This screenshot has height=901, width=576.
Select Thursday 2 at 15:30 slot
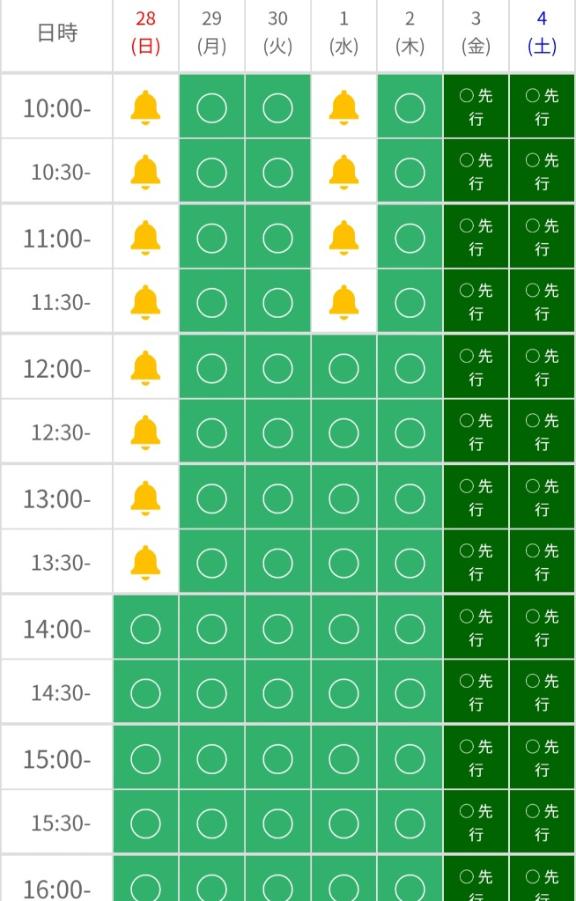(410, 823)
